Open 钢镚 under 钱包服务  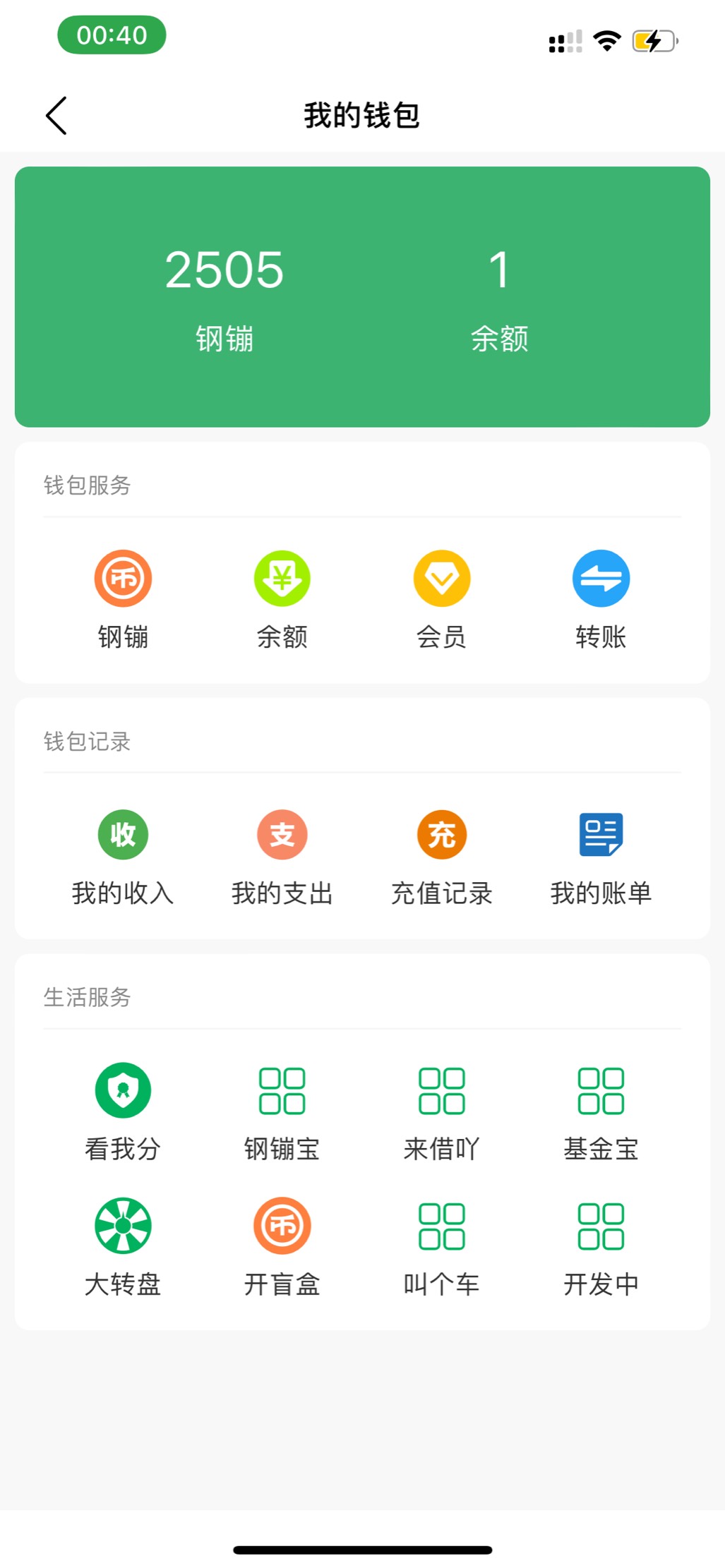pyautogui.click(x=124, y=599)
